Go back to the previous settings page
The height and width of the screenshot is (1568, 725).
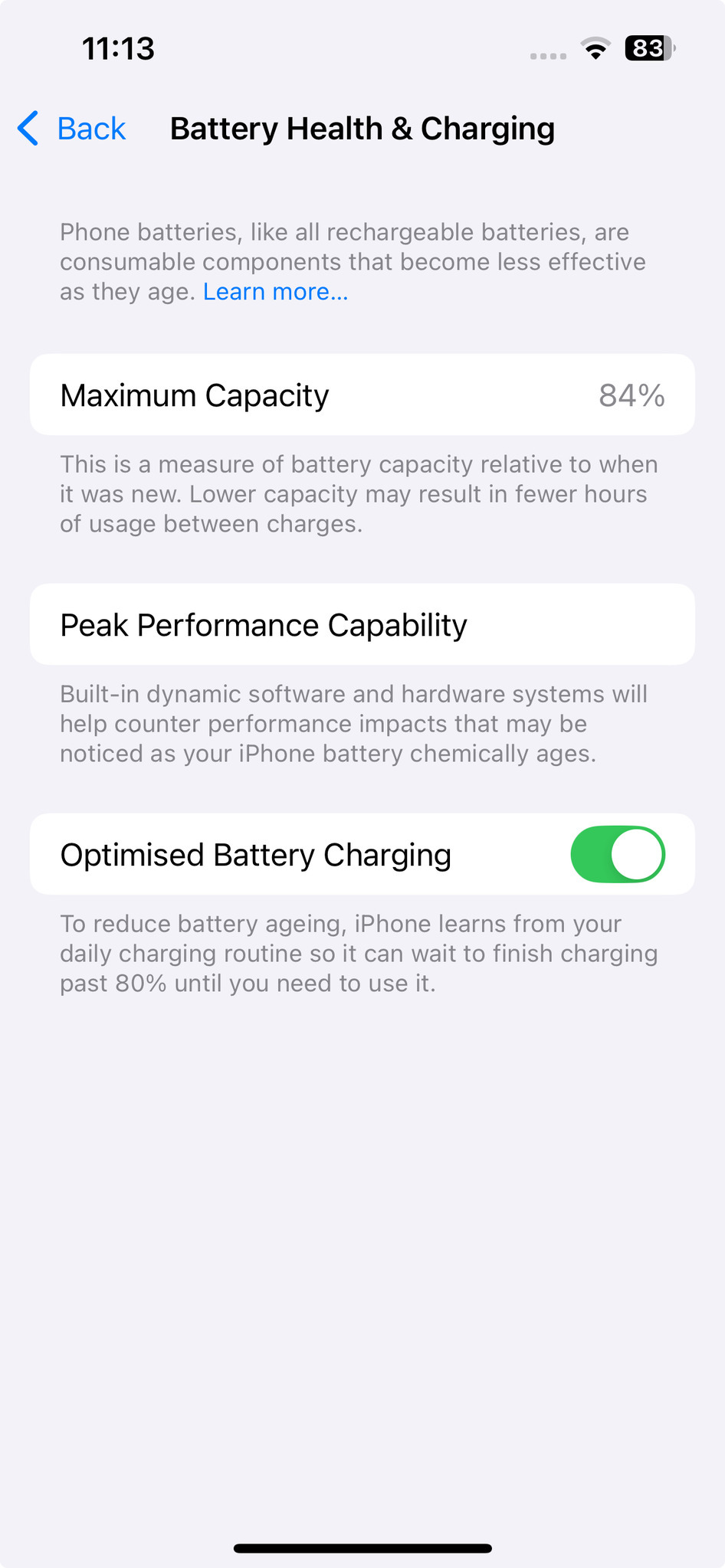click(73, 129)
